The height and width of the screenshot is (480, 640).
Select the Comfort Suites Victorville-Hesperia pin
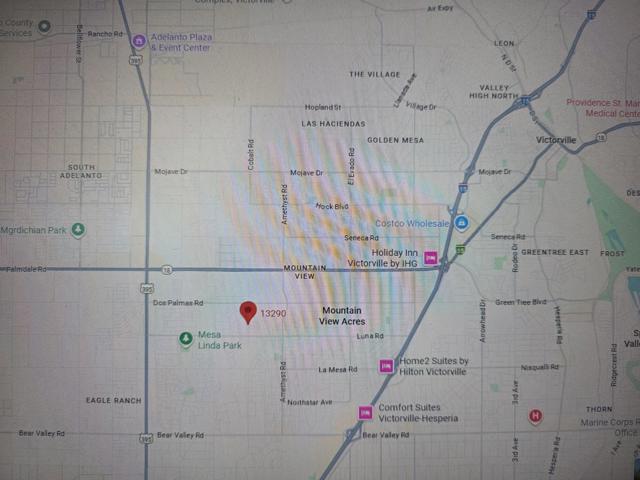tap(365, 413)
